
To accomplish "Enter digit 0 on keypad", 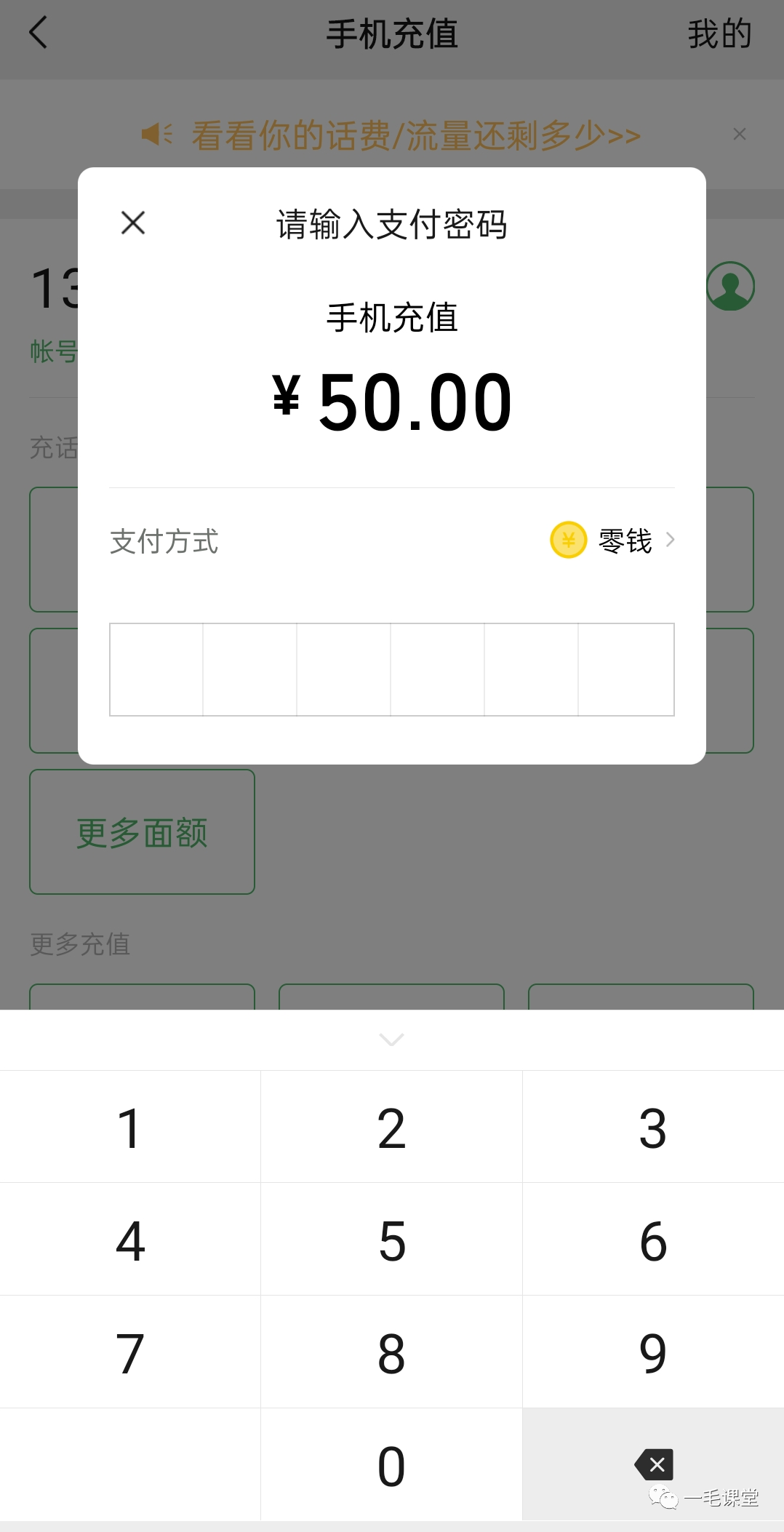I will click(x=391, y=1465).
